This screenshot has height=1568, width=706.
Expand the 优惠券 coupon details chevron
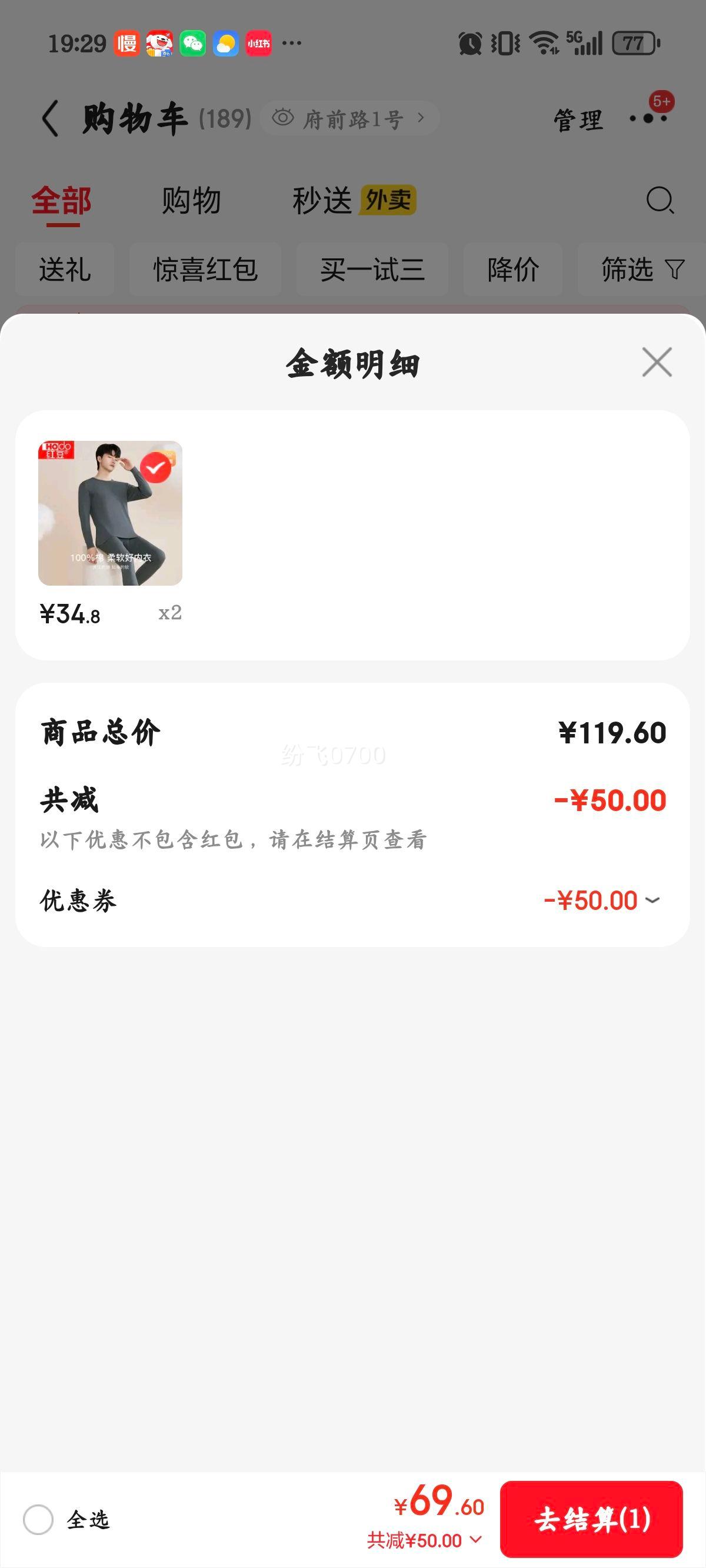(653, 899)
